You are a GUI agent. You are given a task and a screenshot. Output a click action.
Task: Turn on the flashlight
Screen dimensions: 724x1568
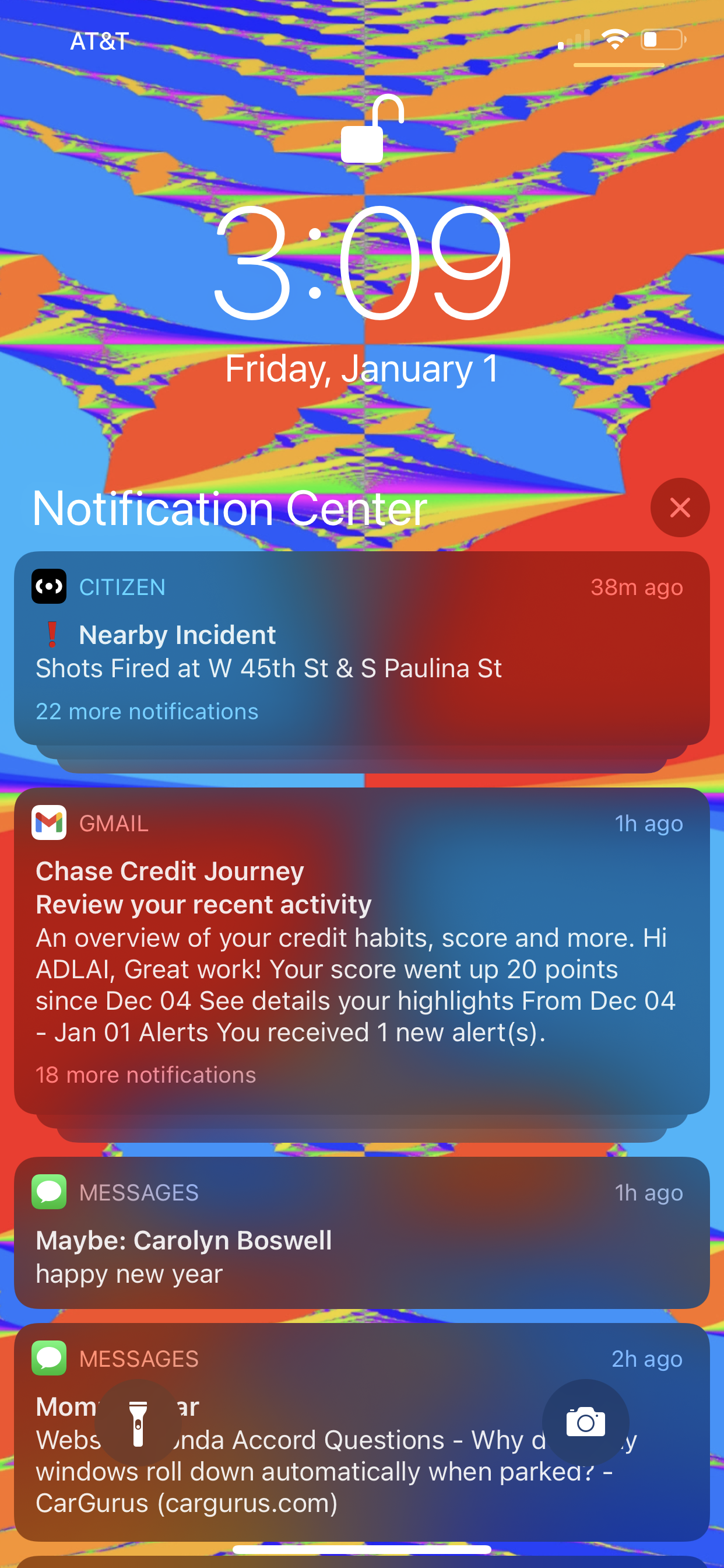pos(138,1423)
